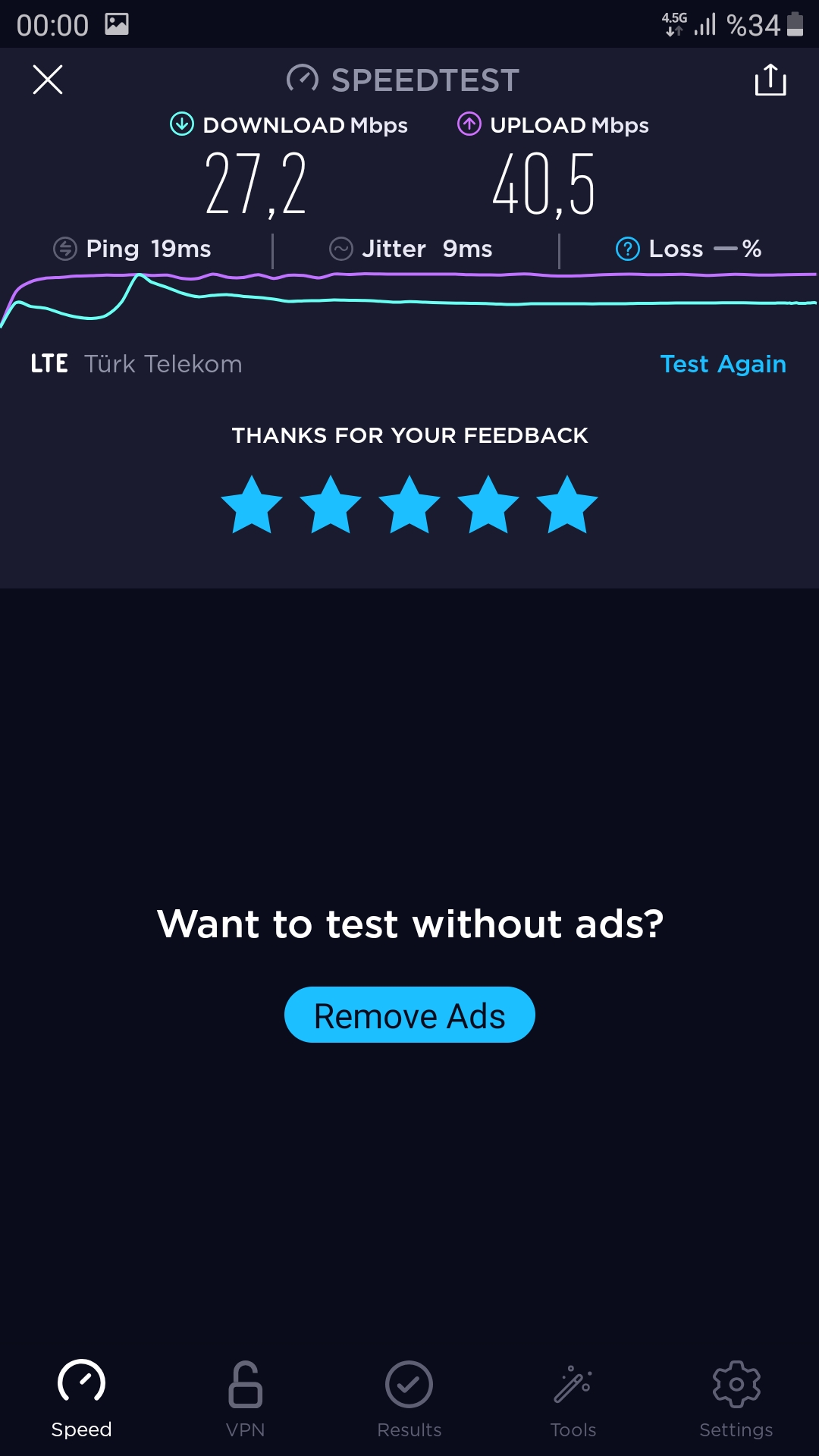Open the Loss help question mark

(x=628, y=249)
